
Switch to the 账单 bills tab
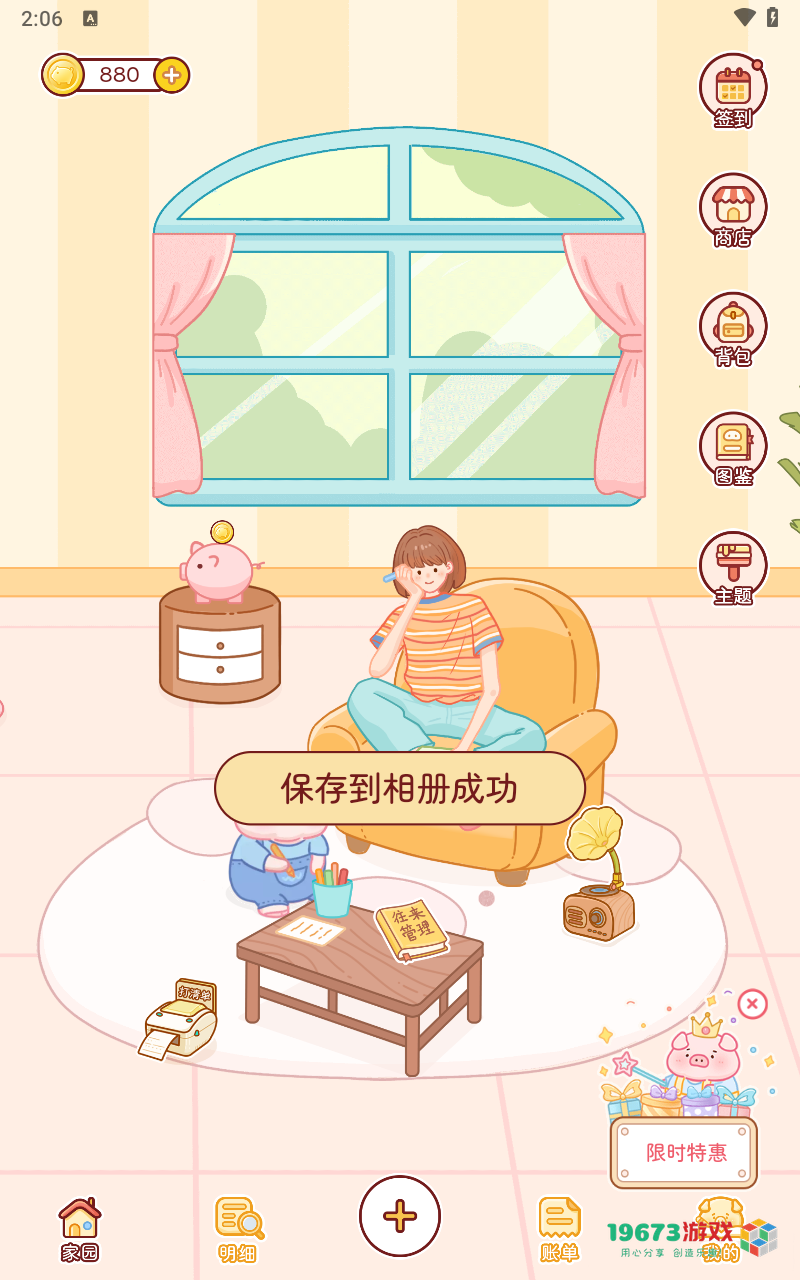pyautogui.click(x=560, y=1229)
